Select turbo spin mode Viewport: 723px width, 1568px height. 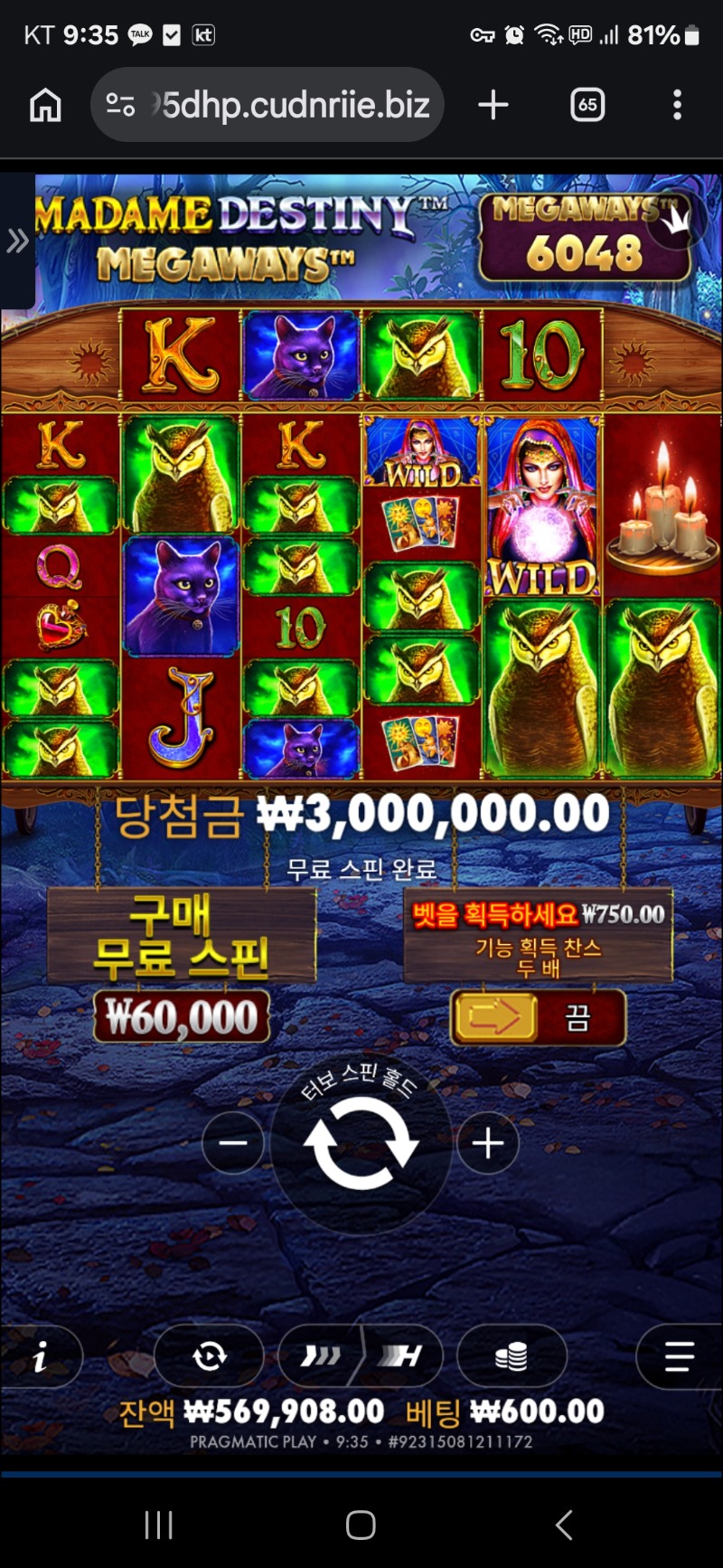401,1356
